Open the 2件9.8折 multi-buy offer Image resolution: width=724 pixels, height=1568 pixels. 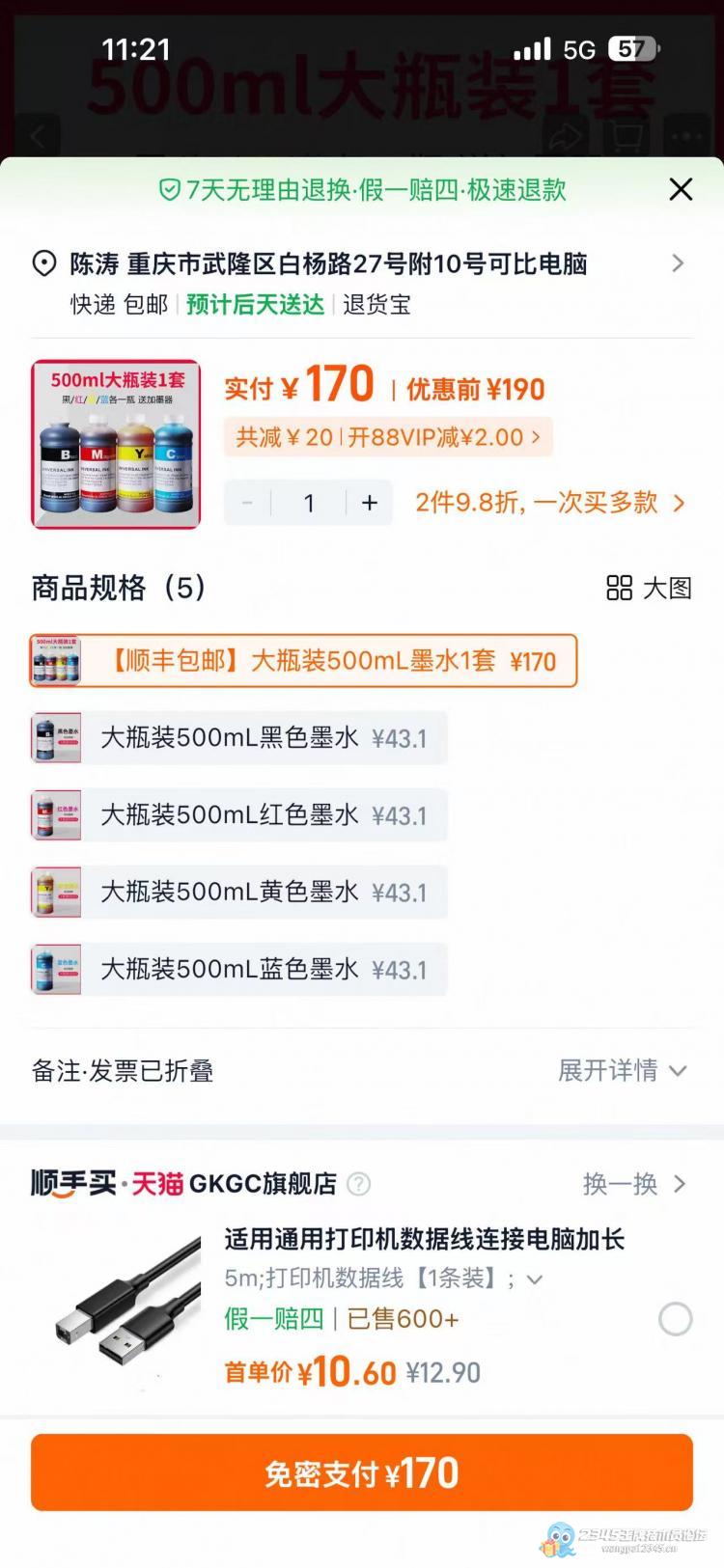pyautogui.click(x=549, y=503)
